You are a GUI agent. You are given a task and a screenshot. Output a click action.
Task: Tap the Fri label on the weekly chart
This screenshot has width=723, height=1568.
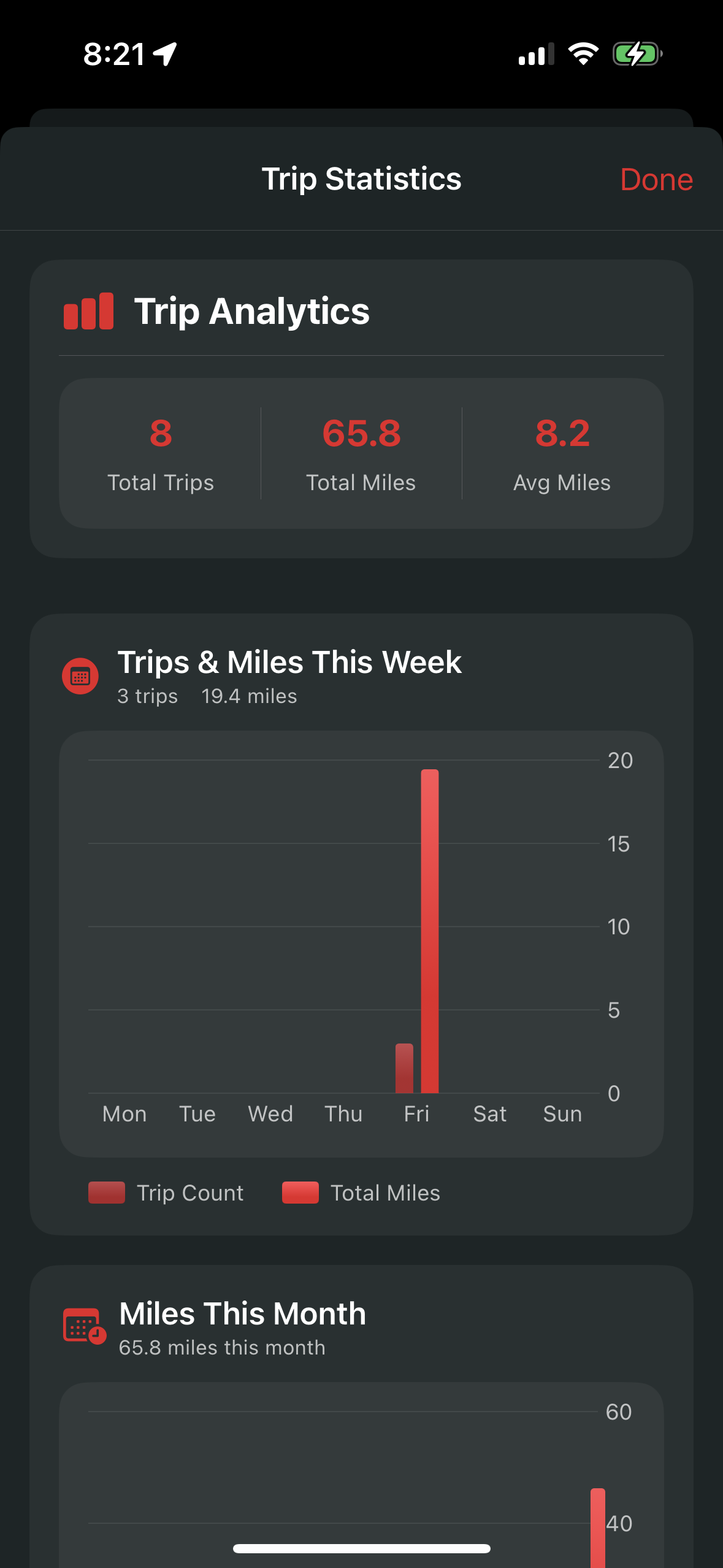point(416,1113)
